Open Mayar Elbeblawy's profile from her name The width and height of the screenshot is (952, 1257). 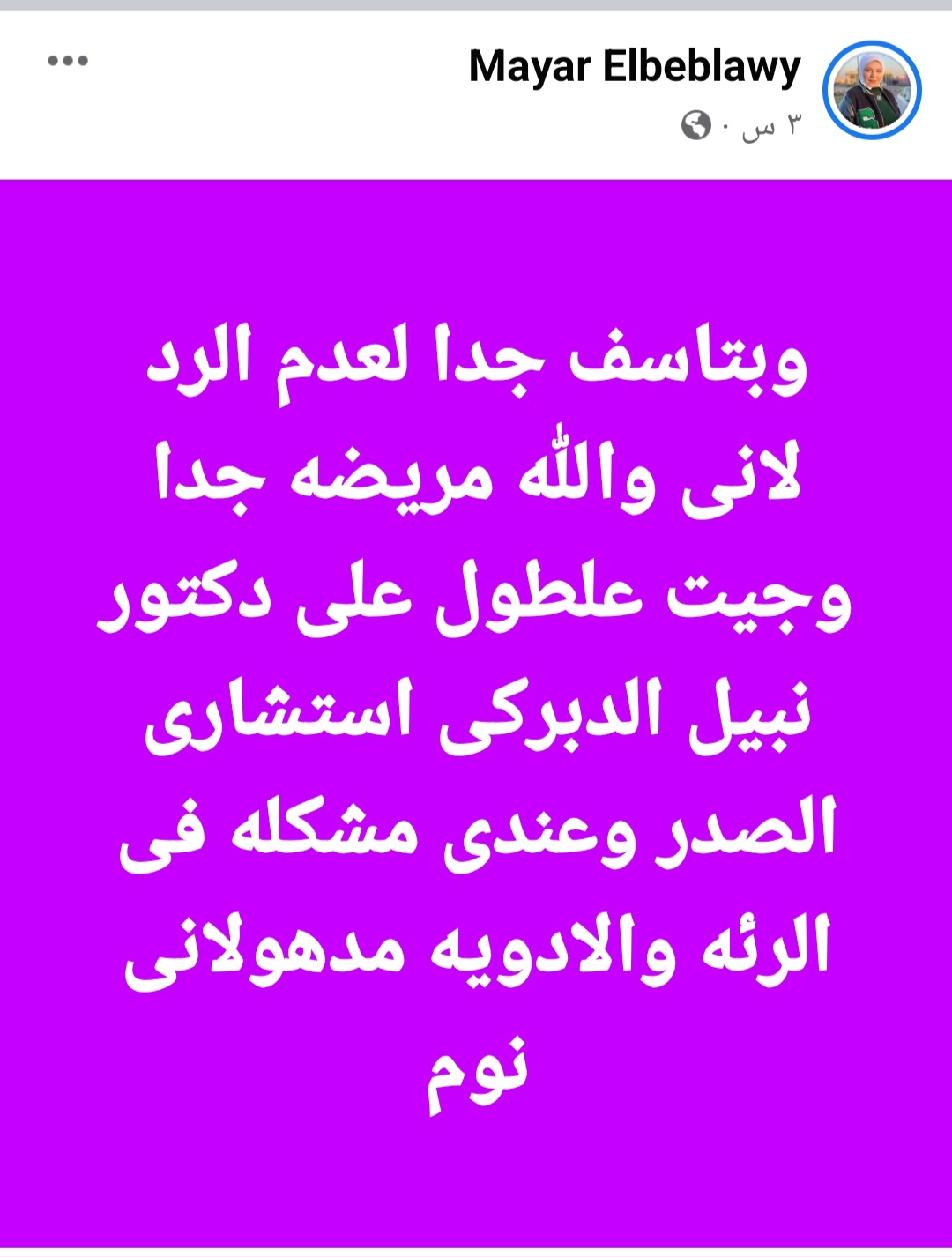634,67
